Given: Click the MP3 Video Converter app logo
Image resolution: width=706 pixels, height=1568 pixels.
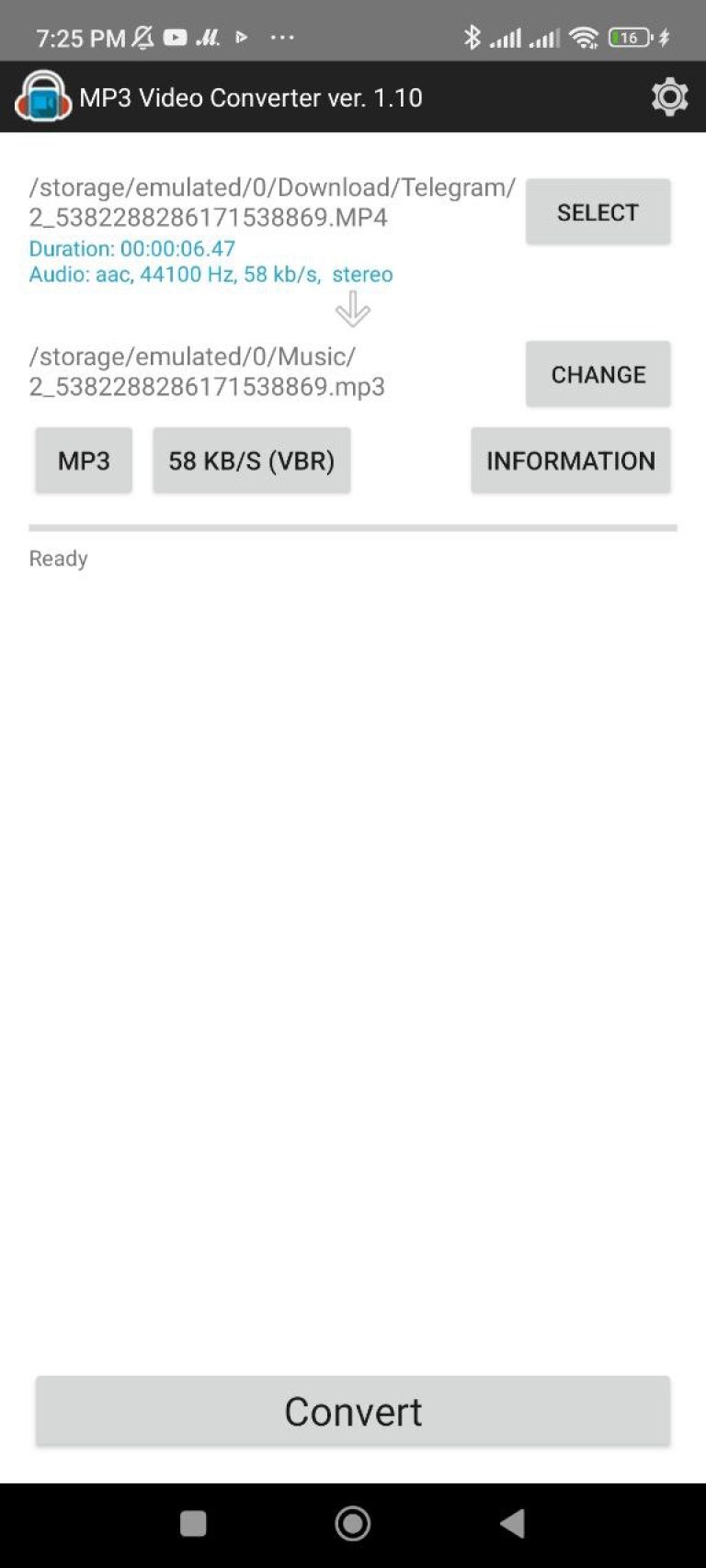Looking at the screenshot, I should [x=41, y=97].
